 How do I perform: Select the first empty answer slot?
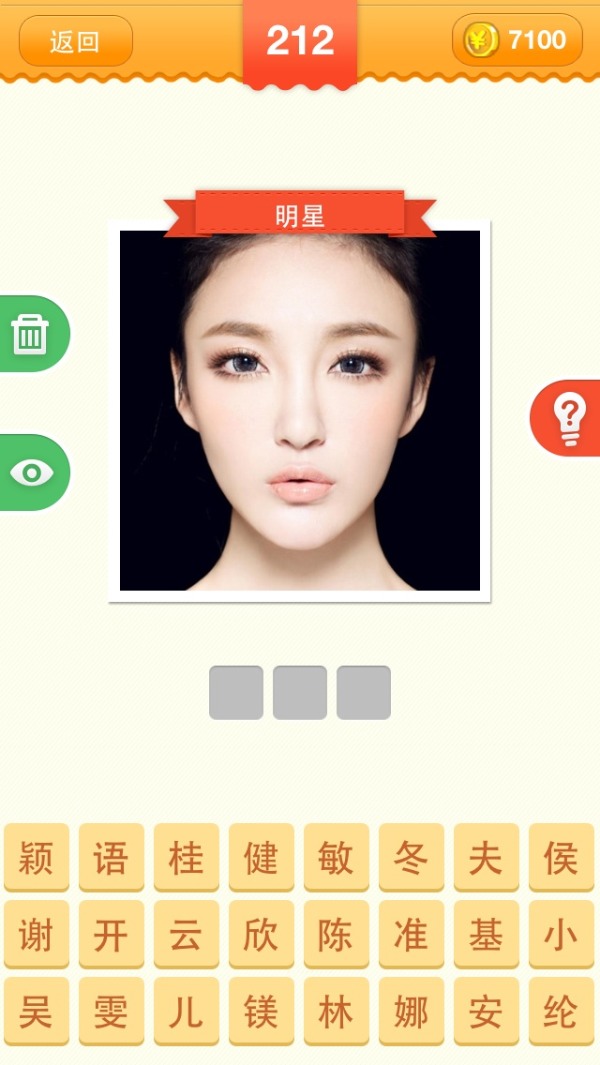coord(236,692)
